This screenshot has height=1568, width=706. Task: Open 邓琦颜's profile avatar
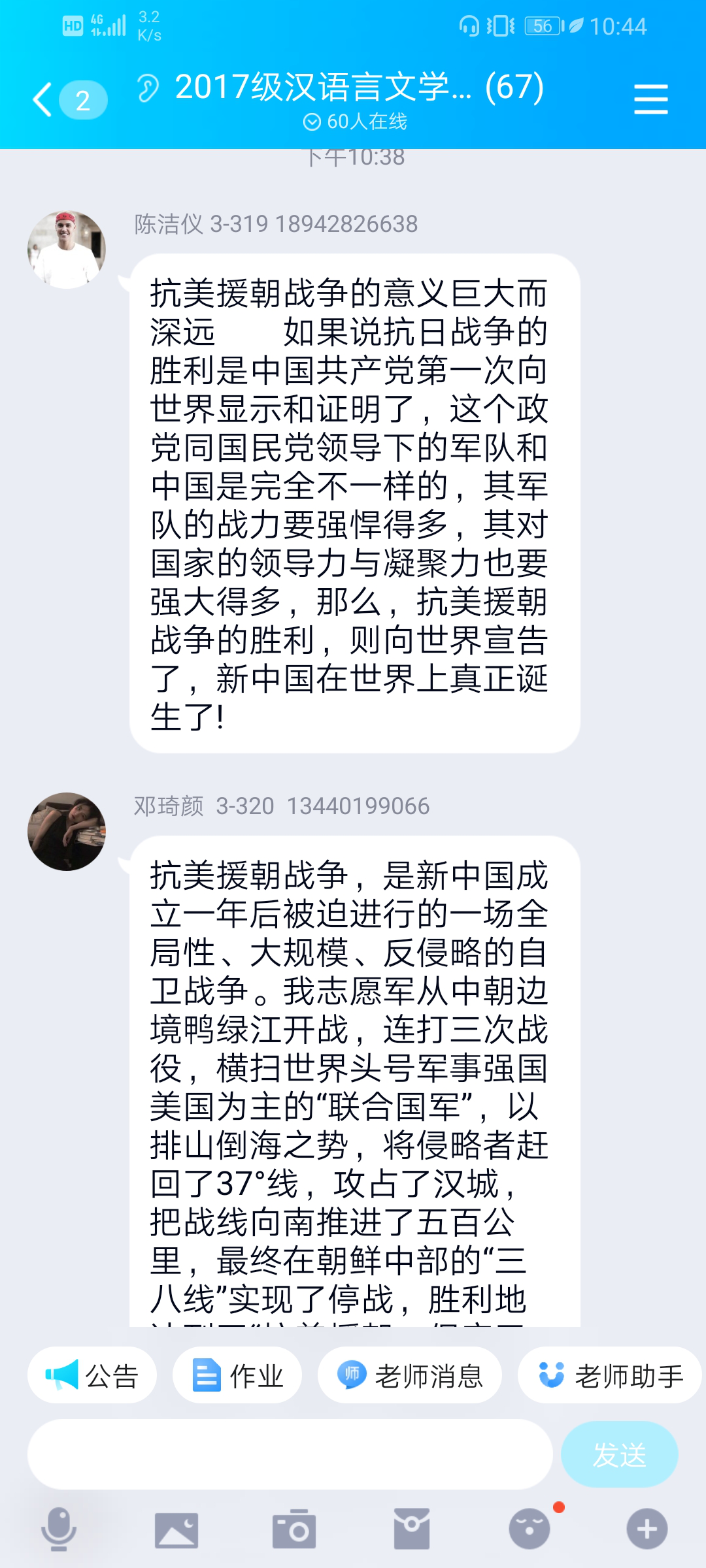point(67,832)
